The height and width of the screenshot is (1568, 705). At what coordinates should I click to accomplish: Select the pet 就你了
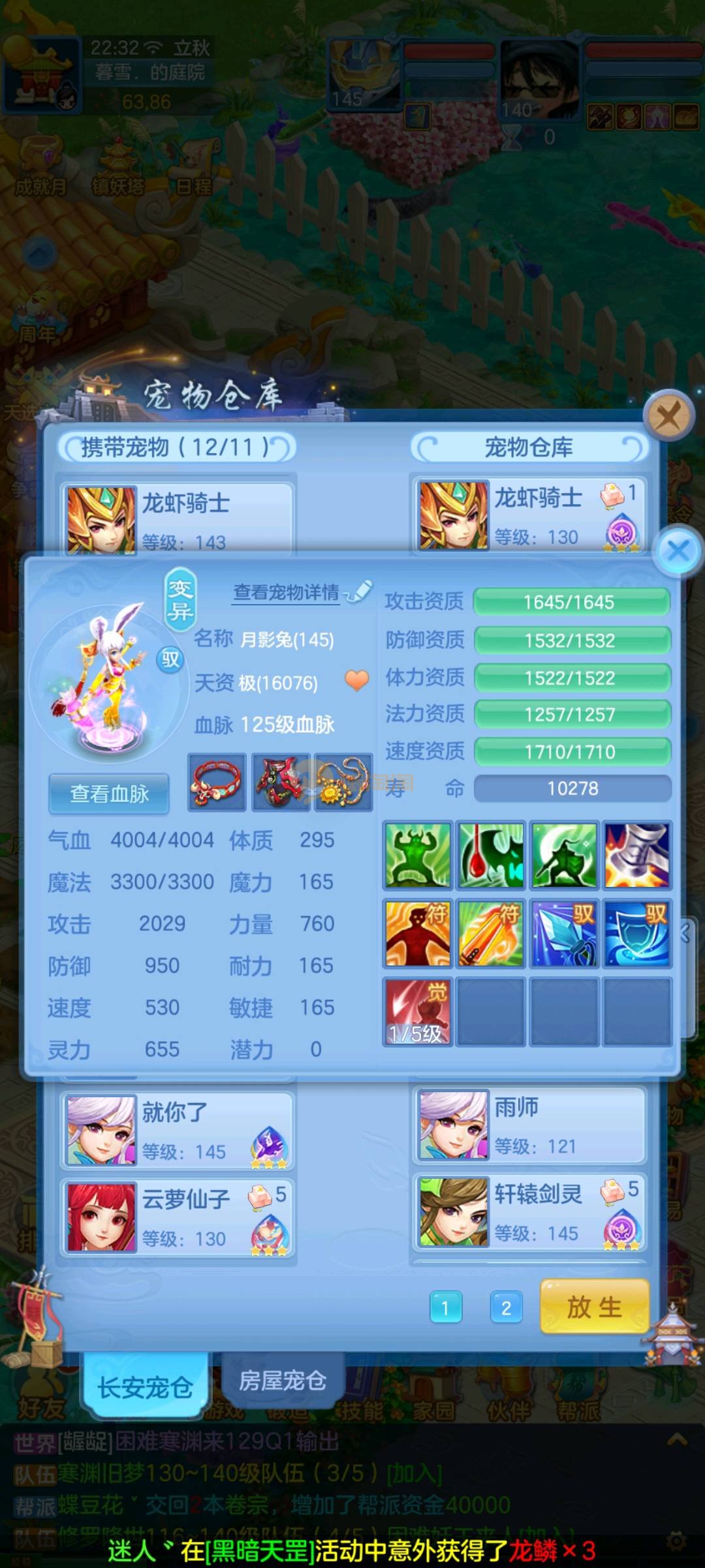pyautogui.click(x=178, y=1131)
